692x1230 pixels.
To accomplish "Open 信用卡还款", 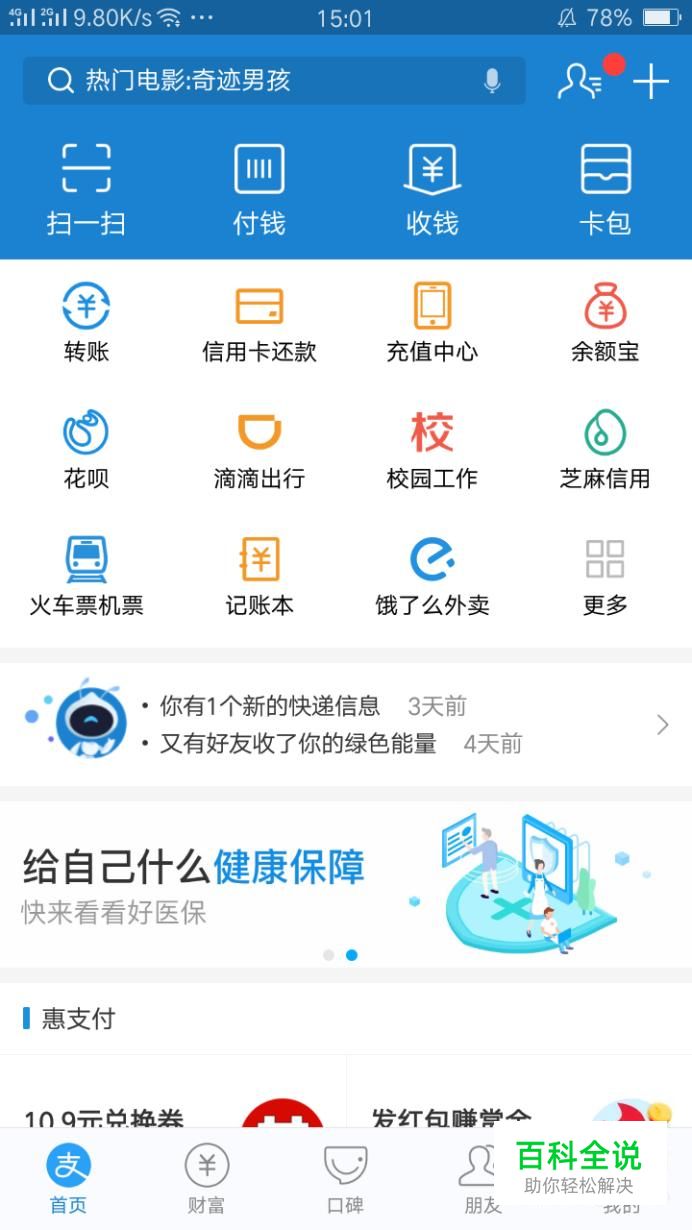I will click(x=259, y=322).
